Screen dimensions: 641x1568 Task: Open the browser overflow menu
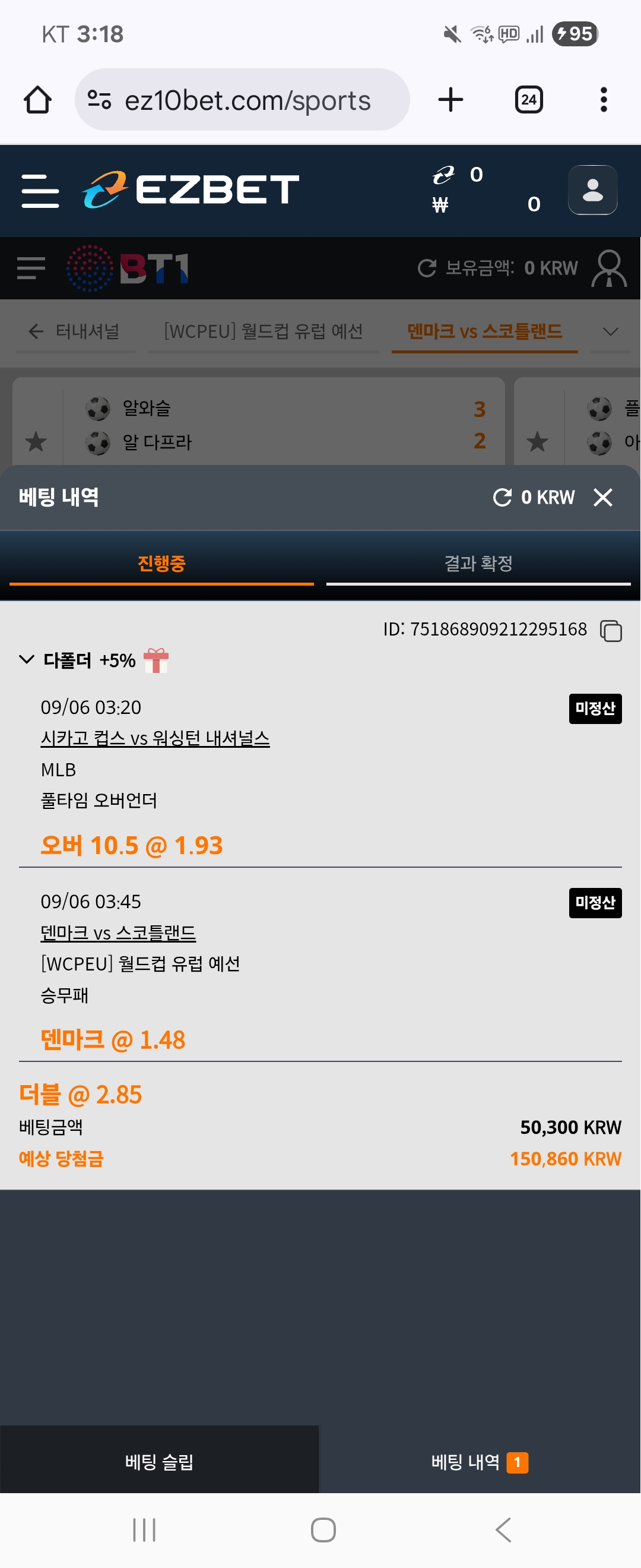603,100
